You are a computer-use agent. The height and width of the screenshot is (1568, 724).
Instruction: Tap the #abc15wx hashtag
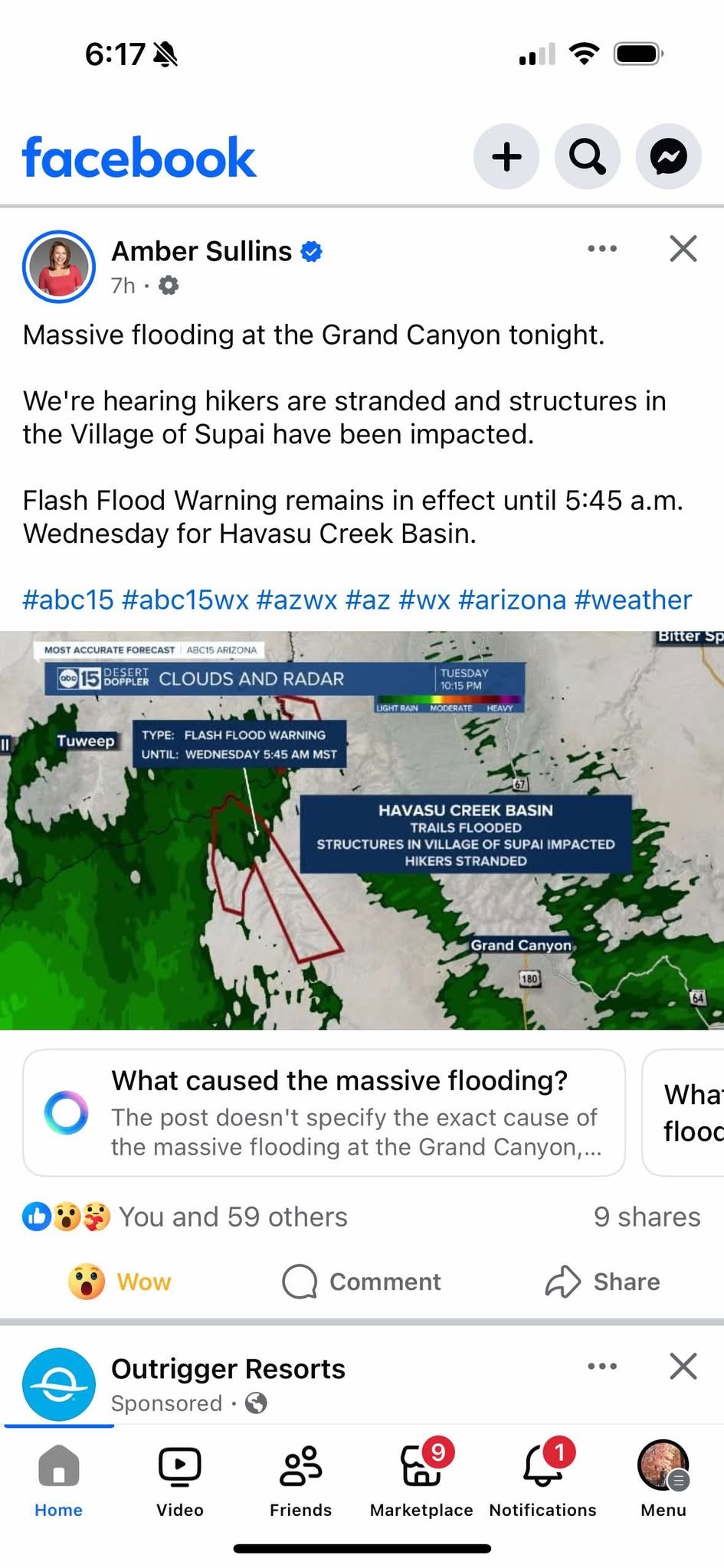point(185,599)
